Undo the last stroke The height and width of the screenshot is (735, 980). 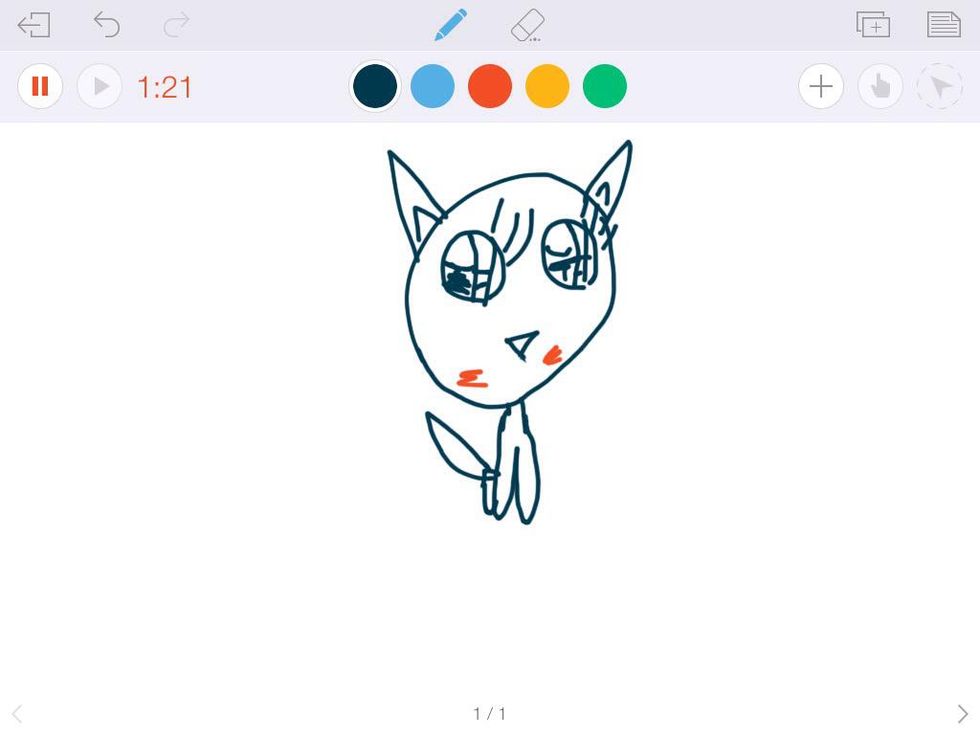[x=106, y=25]
